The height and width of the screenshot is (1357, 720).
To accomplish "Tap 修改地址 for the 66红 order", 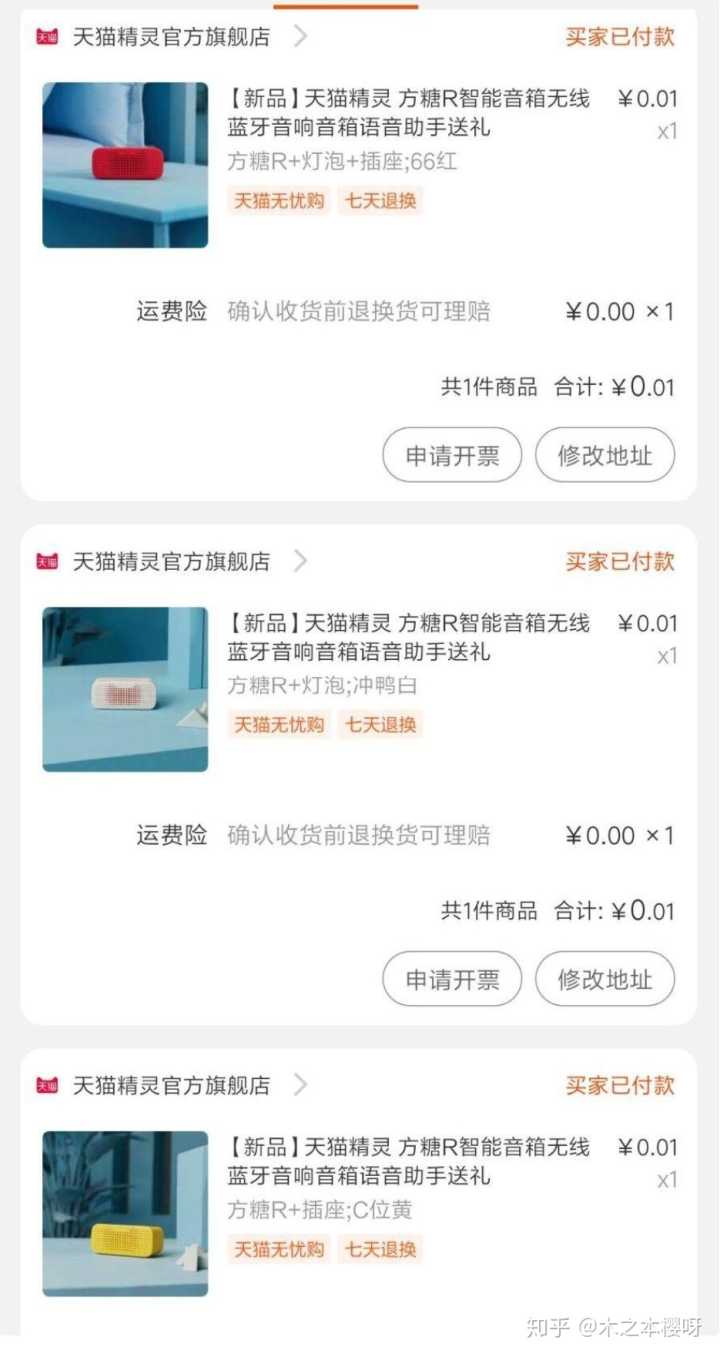I will point(605,456).
